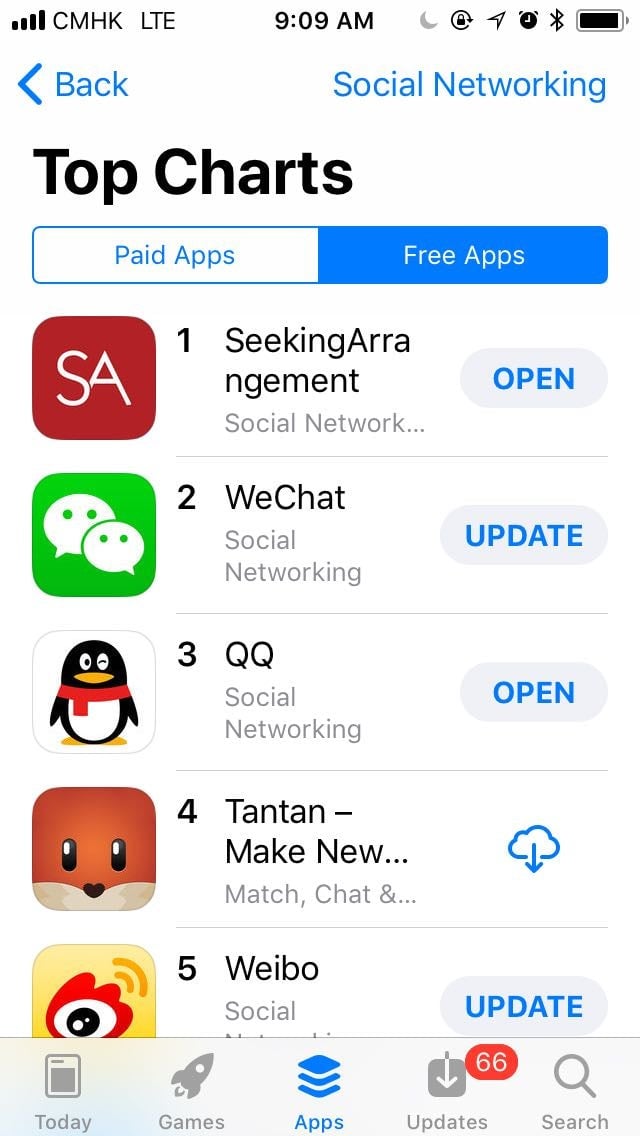Update the WeChat app
This screenshot has height=1136, width=640.
[523, 536]
